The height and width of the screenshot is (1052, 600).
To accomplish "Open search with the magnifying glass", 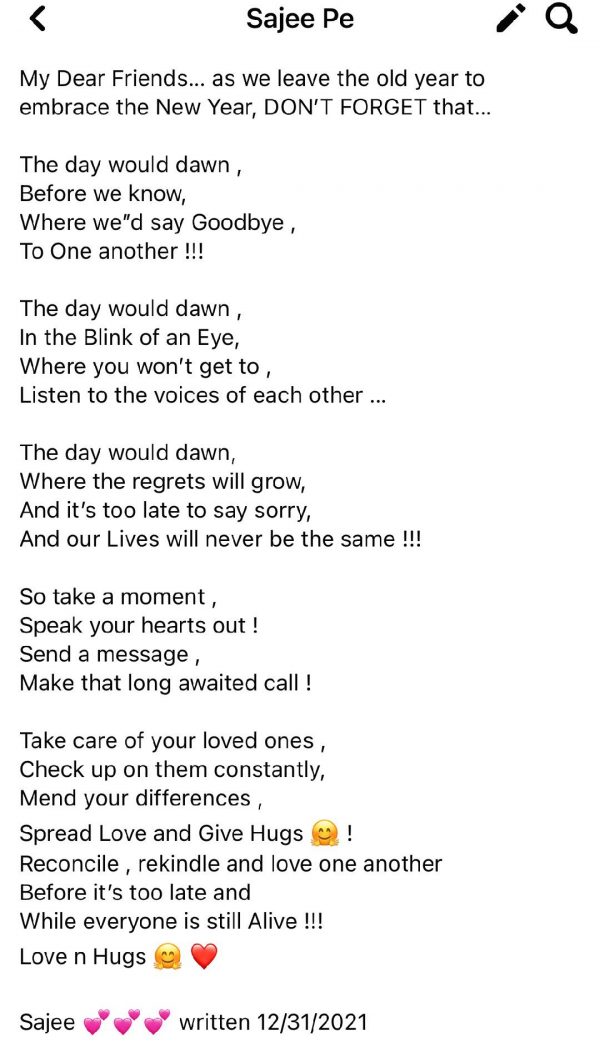I will click(562, 19).
